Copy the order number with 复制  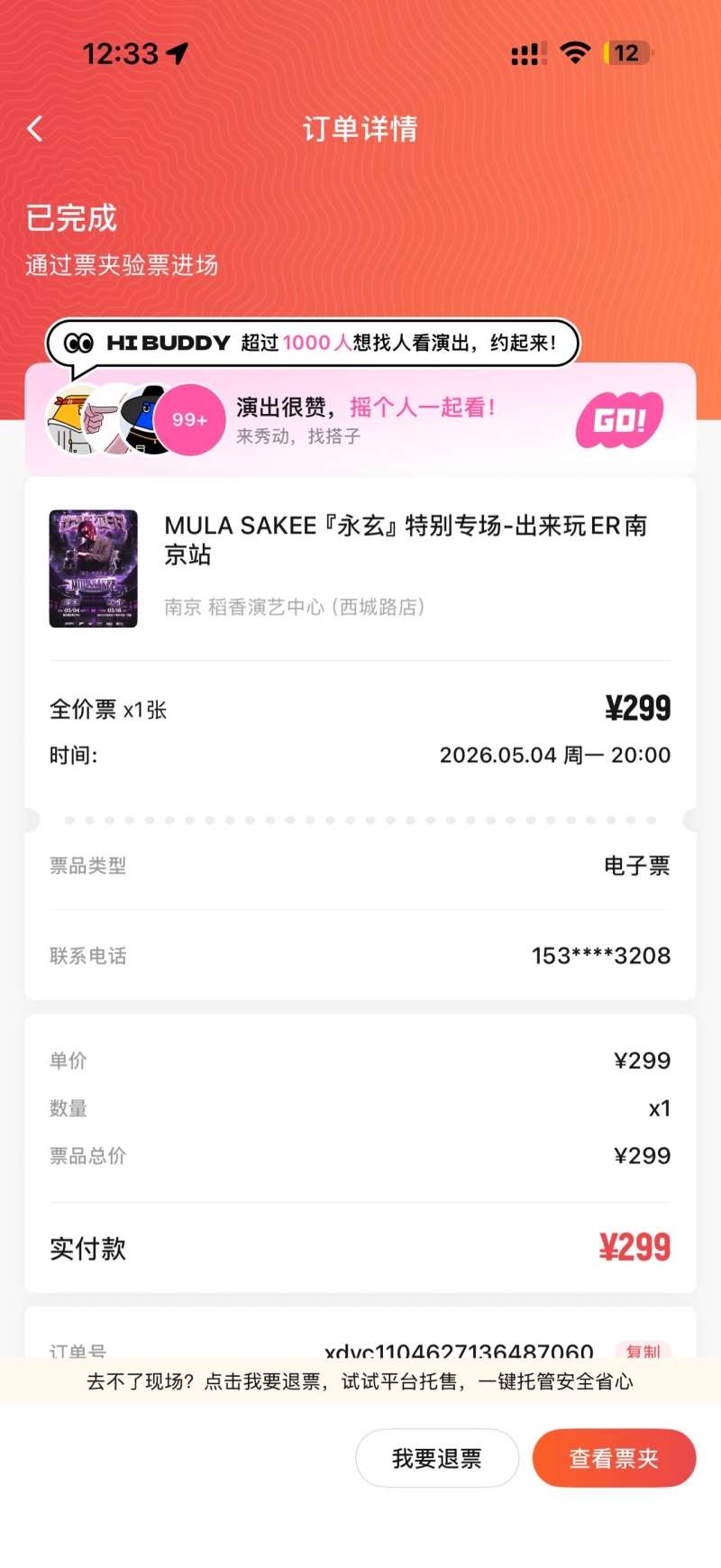click(x=643, y=1351)
